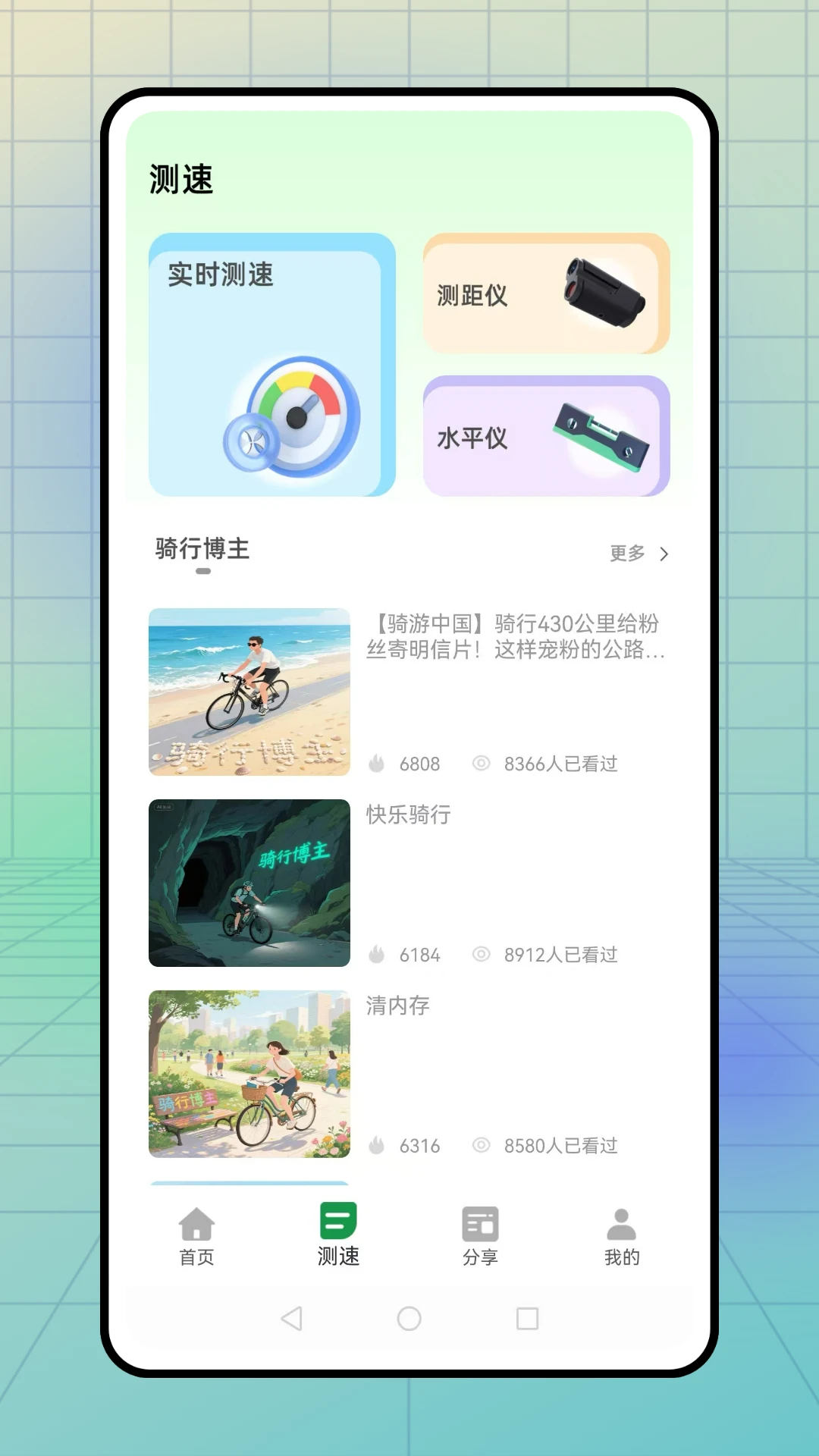Select the 测速 tab
The image size is (819, 1456).
click(x=338, y=1236)
